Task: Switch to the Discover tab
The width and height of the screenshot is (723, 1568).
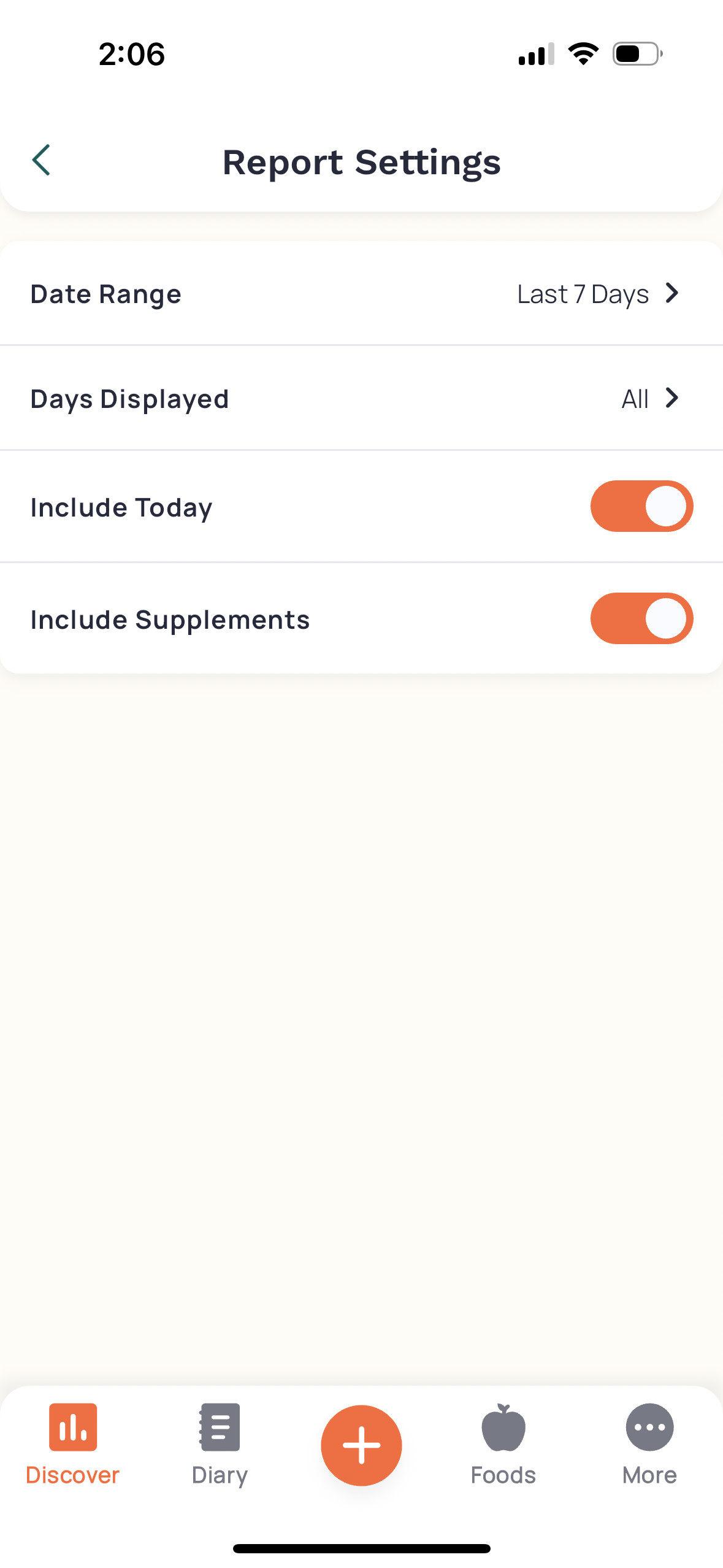Action: (72, 1445)
